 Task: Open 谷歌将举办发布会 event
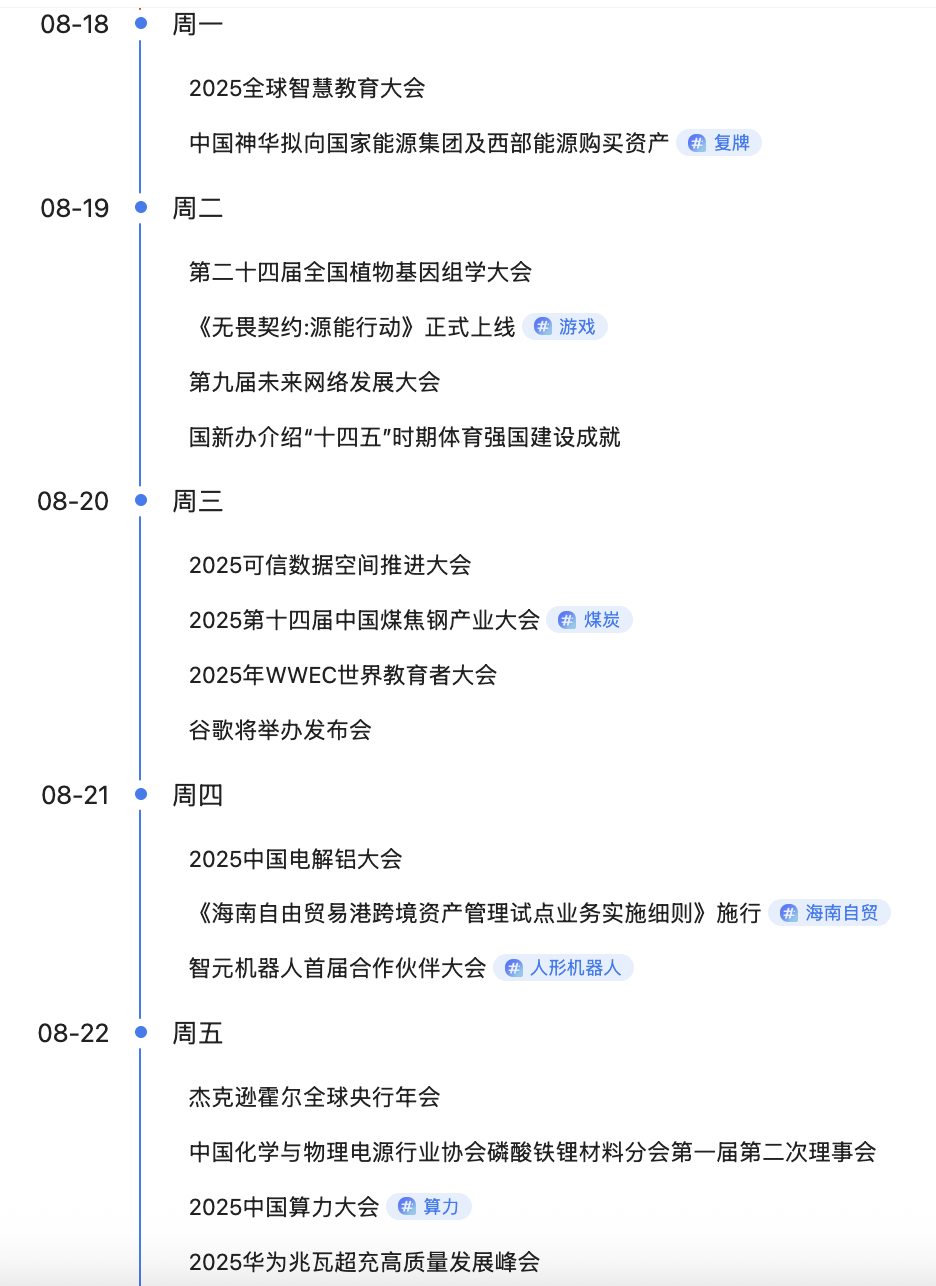pyautogui.click(x=280, y=730)
